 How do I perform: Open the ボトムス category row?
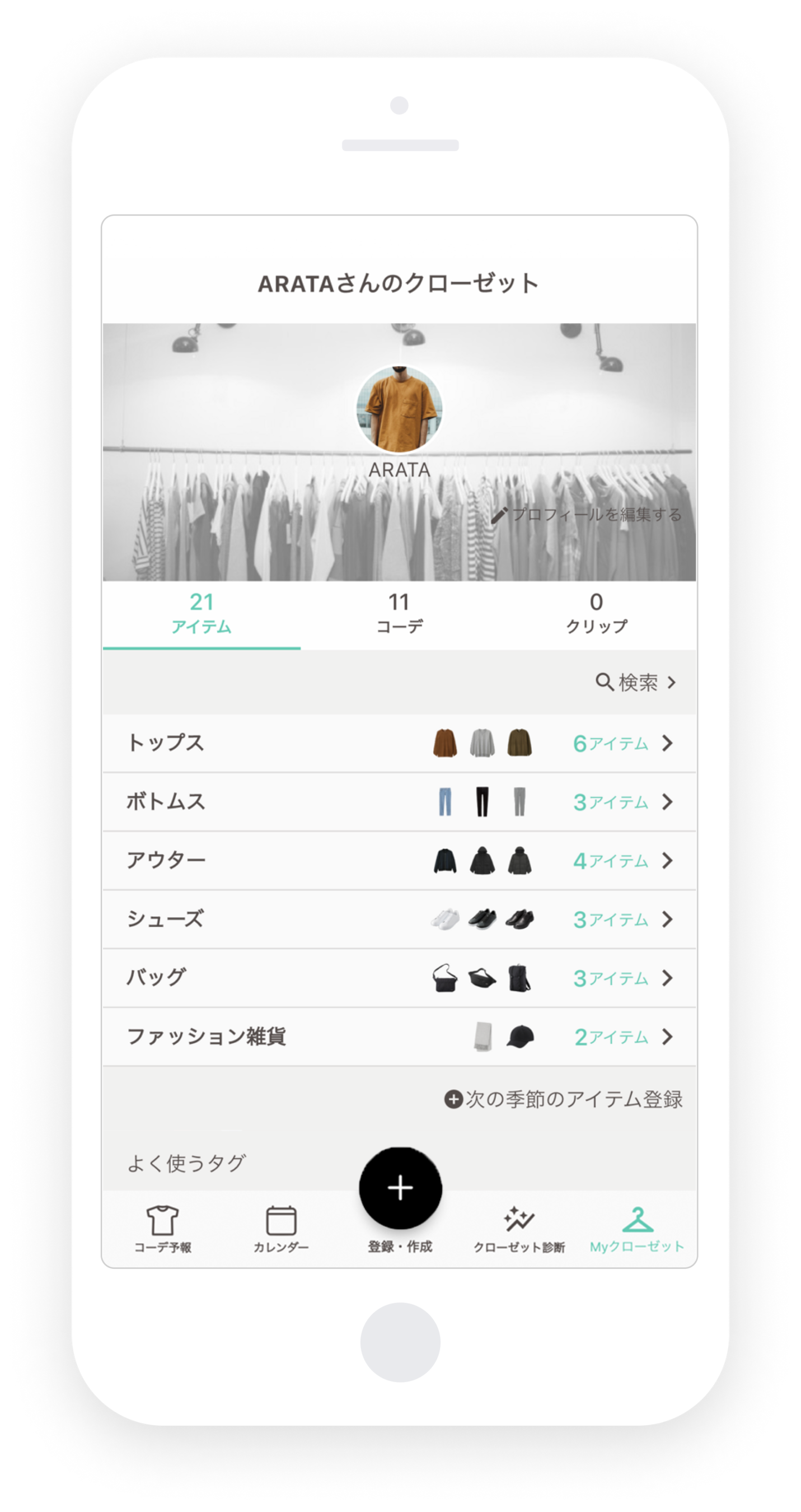[399, 802]
